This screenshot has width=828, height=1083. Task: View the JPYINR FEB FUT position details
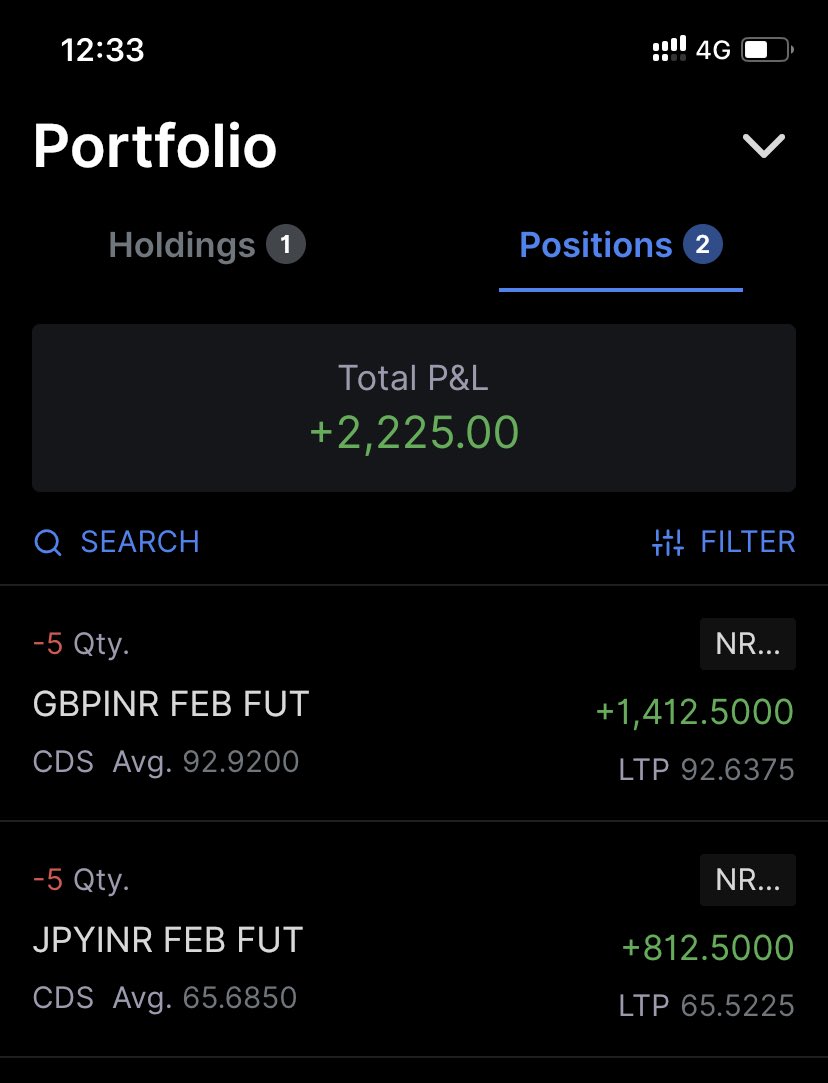pos(168,940)
